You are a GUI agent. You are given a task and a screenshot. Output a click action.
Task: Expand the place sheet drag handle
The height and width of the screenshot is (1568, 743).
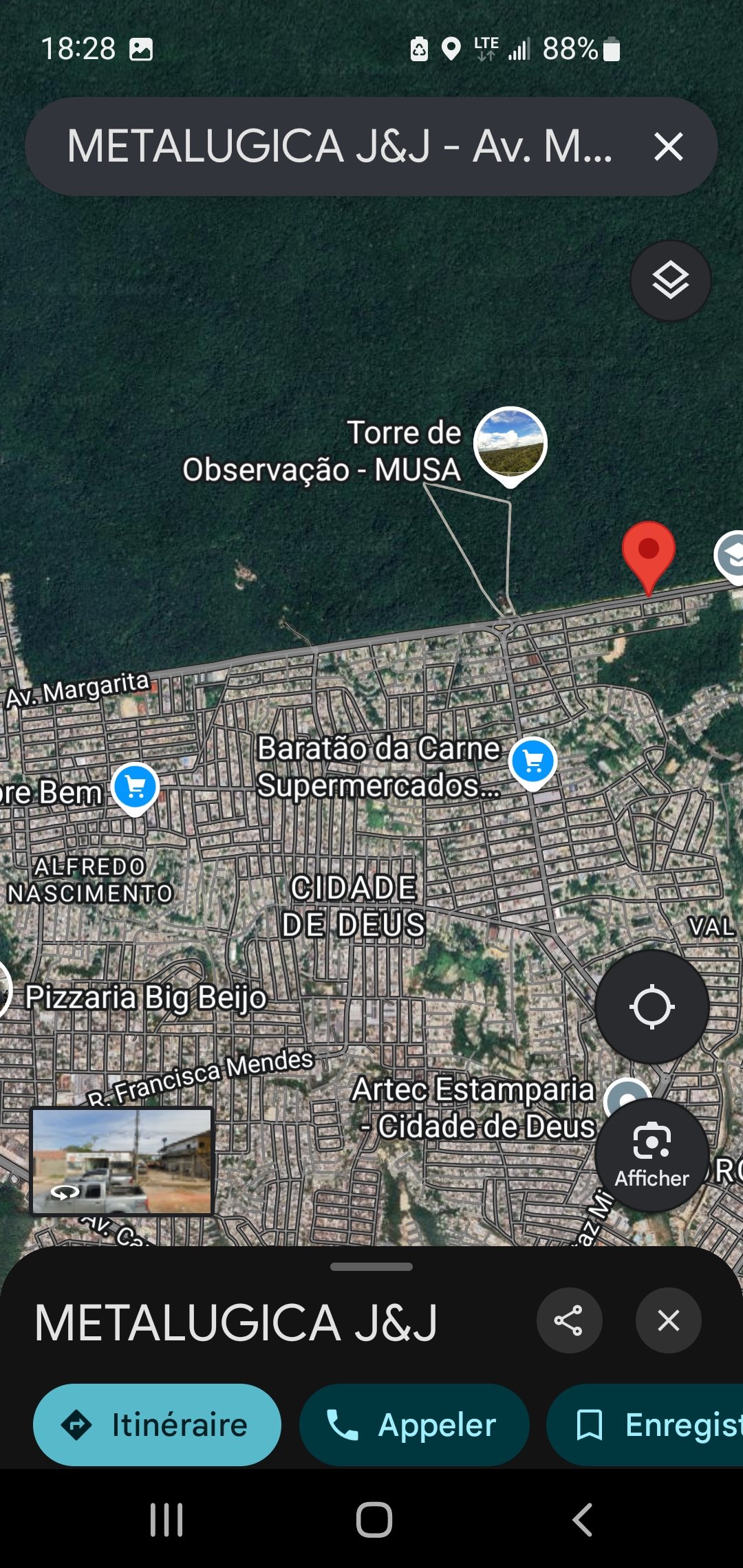(x=371, y=1267)
